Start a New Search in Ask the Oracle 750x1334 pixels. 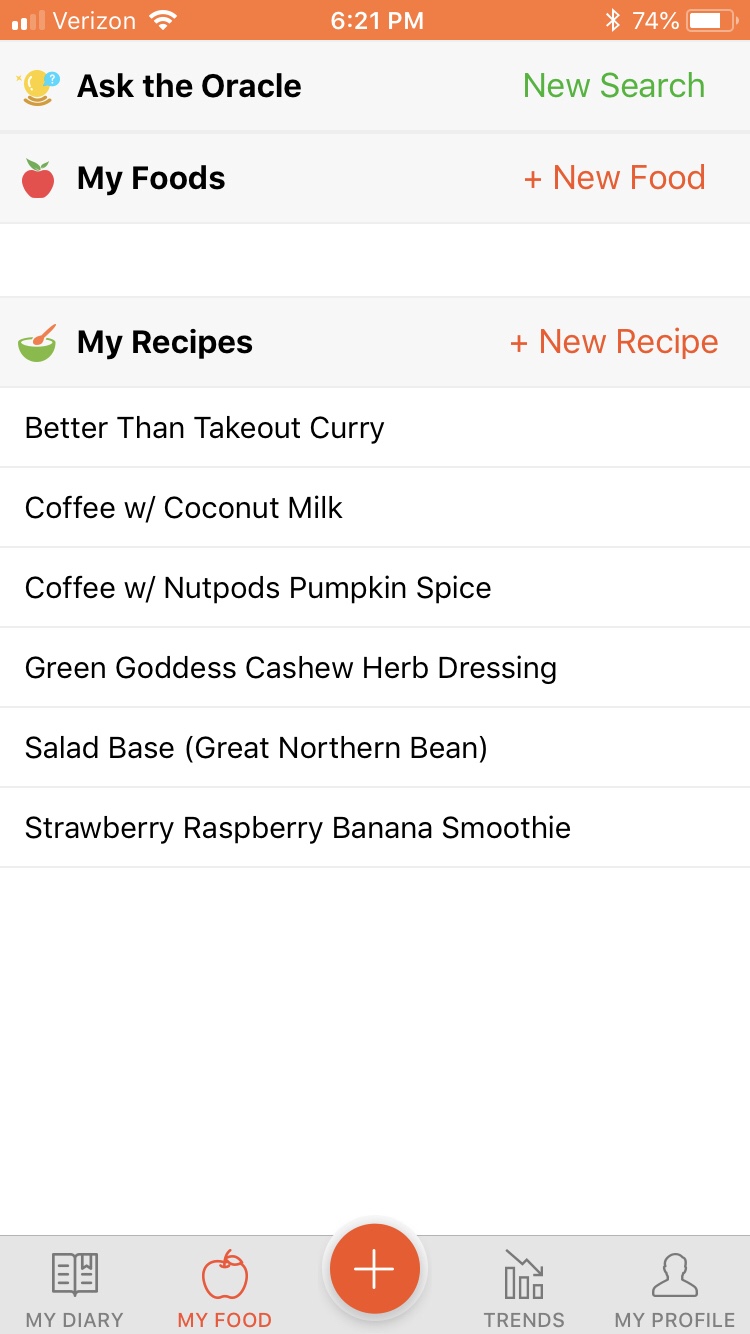click(614, 86)
